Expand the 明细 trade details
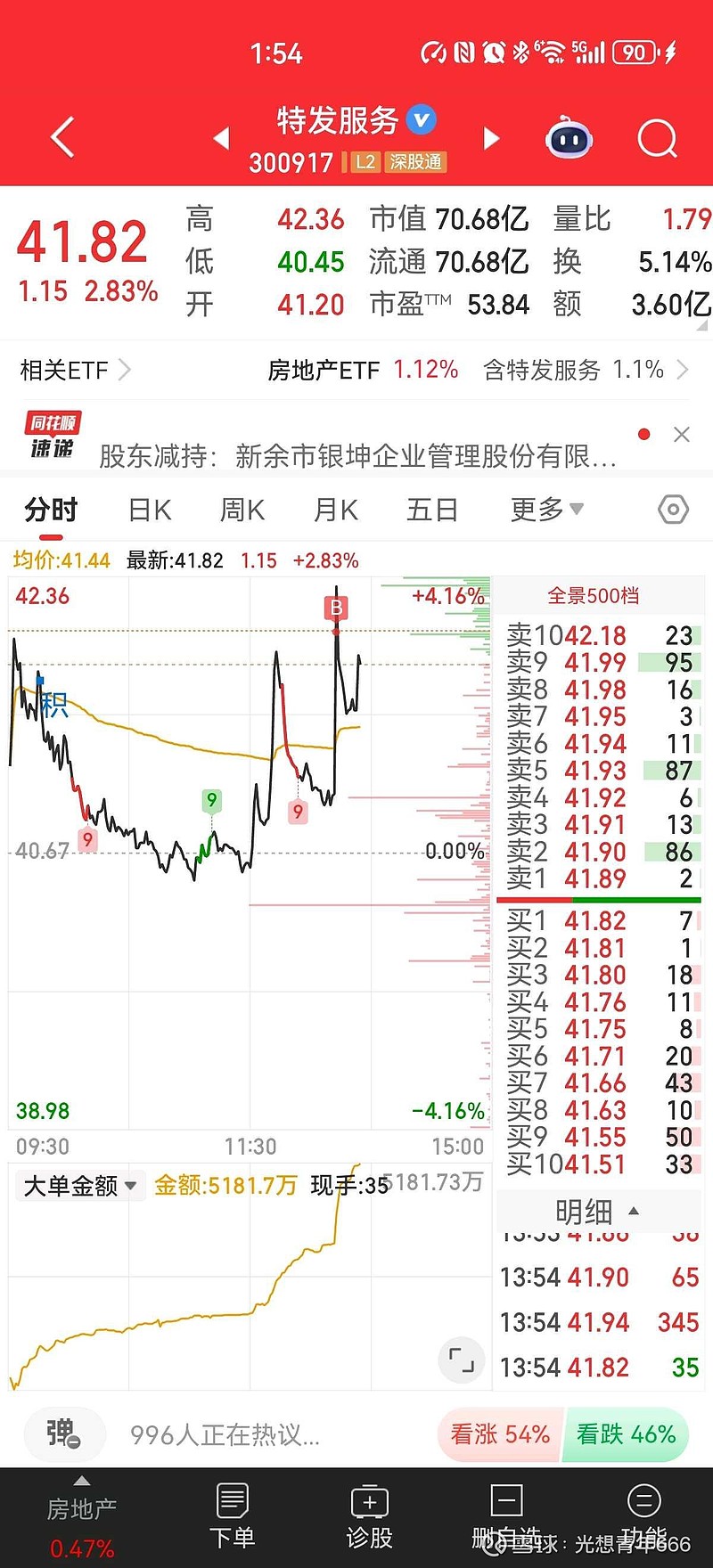The height and width of the screenshot is (1568, 713). tap(597, 1212)
